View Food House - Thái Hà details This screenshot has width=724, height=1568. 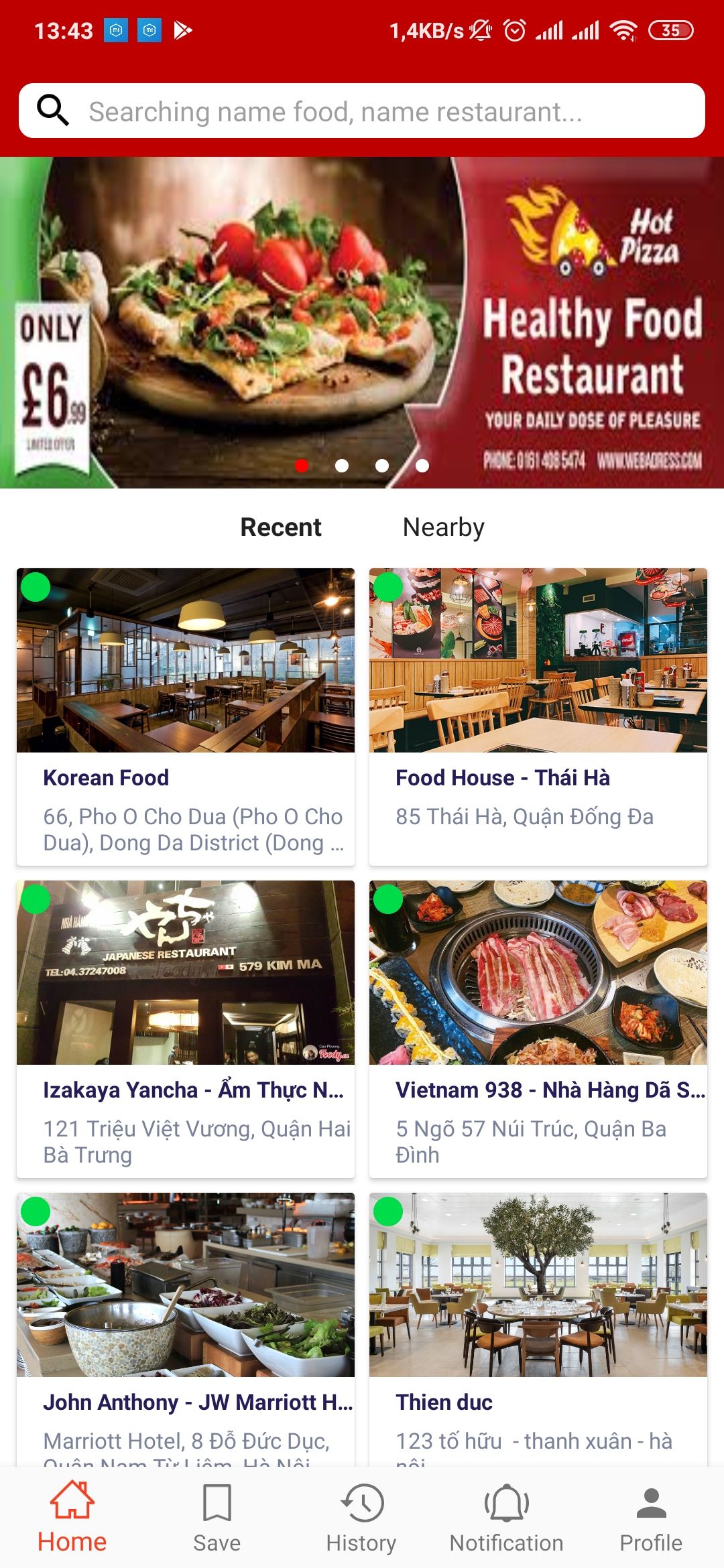(x=538, y=716)
